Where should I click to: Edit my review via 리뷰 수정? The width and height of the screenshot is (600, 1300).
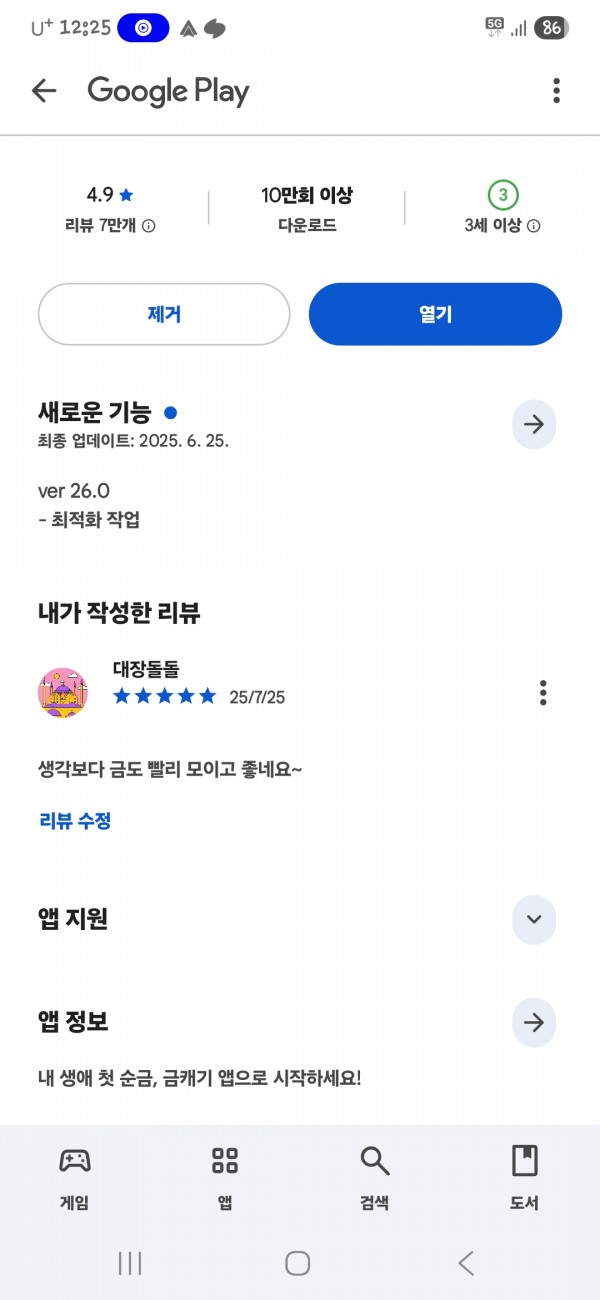pyautogui.click(x=75, y=821)
